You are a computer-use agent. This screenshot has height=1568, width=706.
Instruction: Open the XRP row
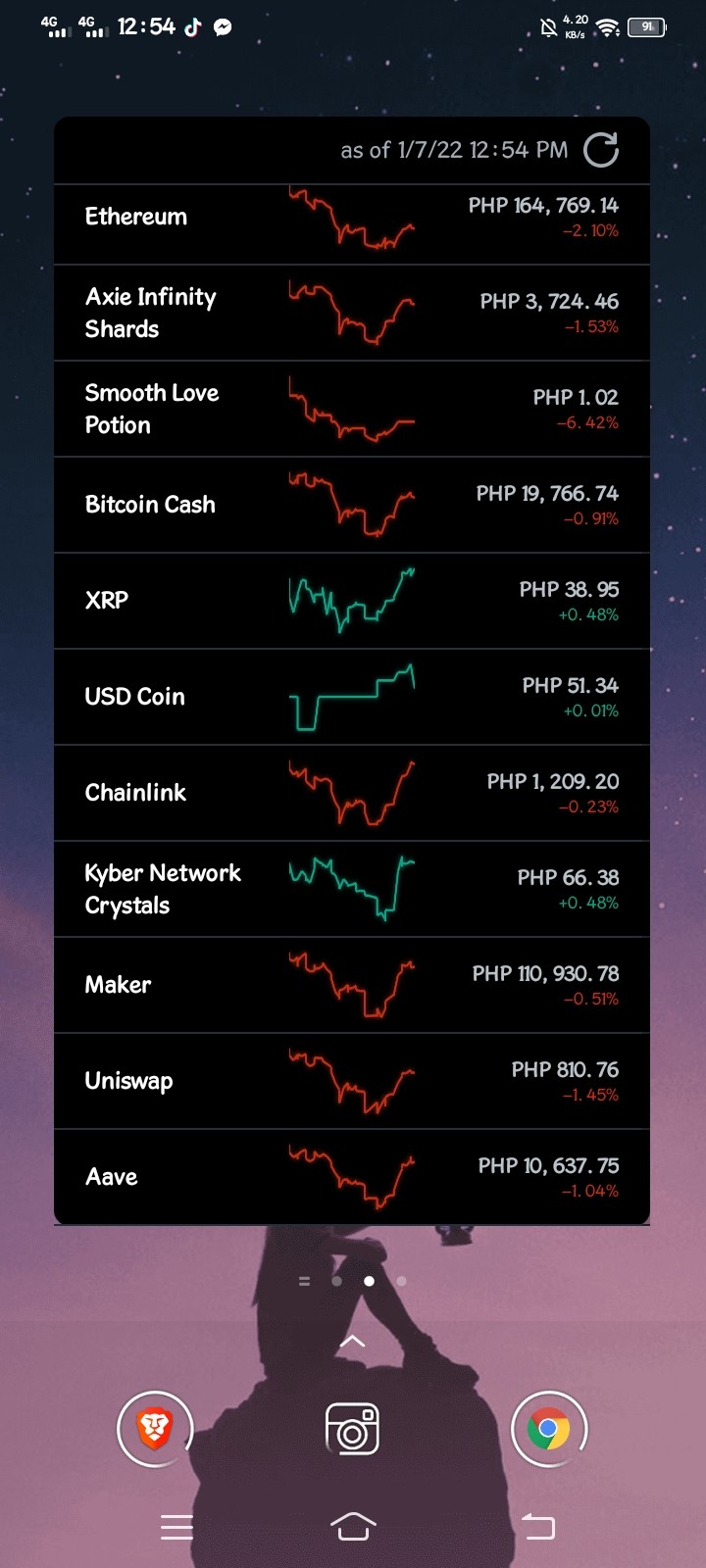352,601
